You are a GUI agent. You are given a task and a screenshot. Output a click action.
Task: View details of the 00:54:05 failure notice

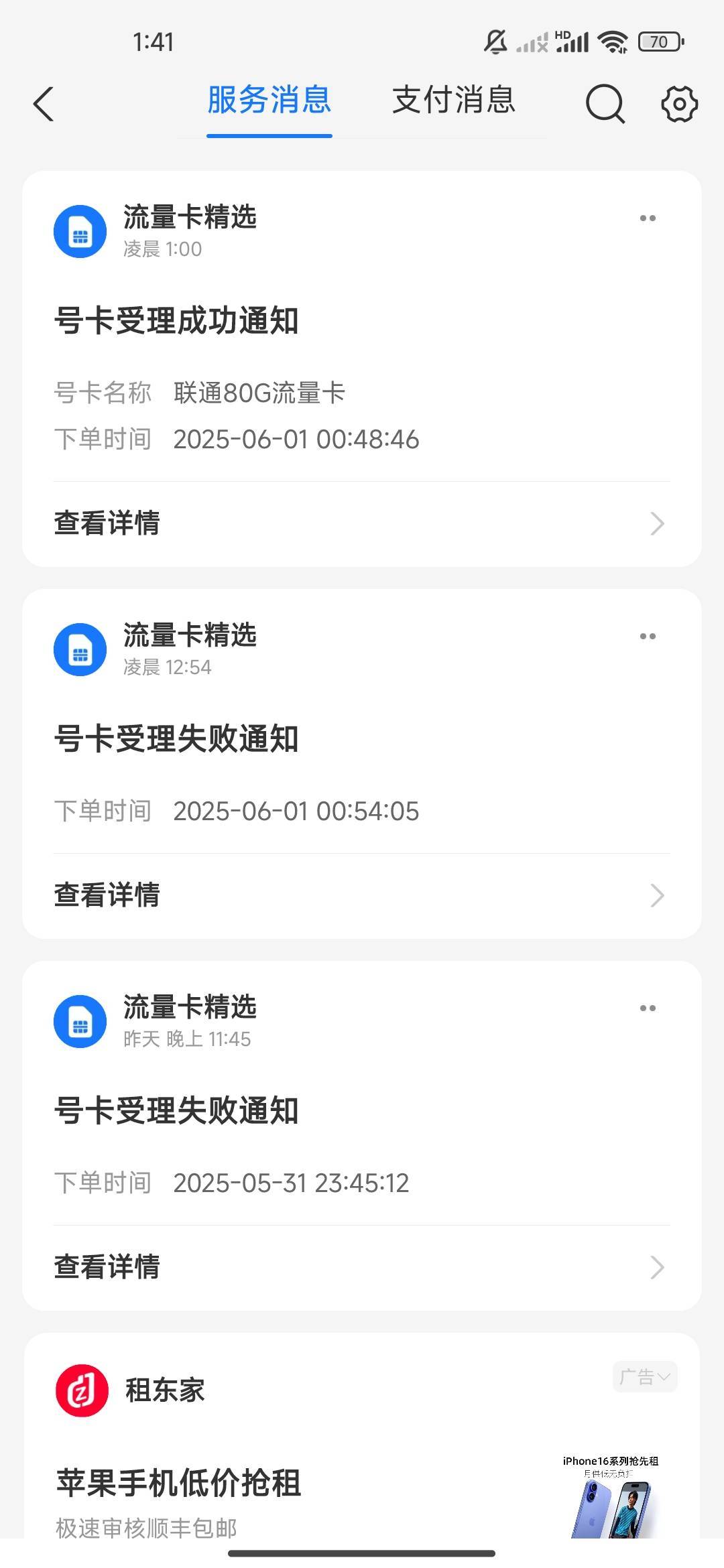point(362,895)
